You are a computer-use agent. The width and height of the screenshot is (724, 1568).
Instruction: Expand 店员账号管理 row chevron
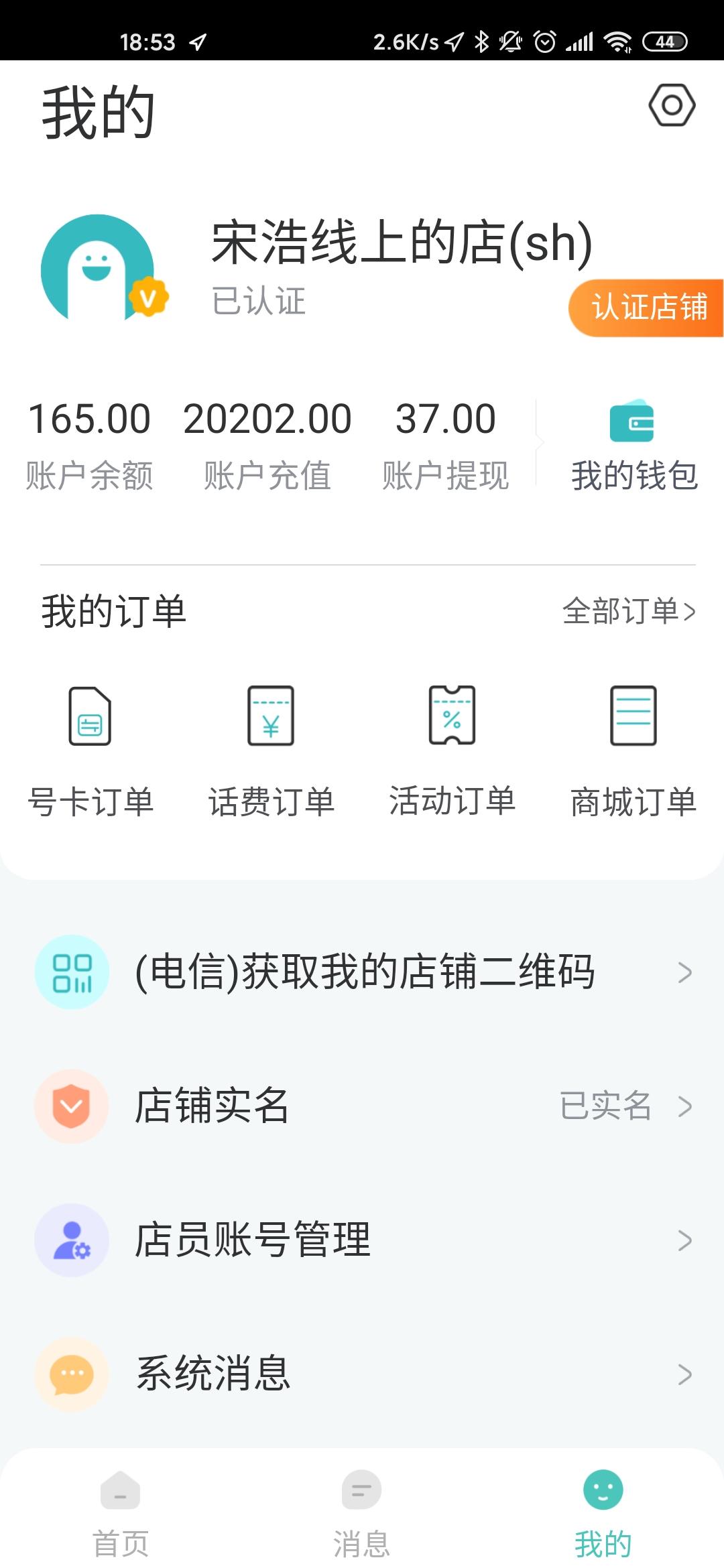(684, 1240)
